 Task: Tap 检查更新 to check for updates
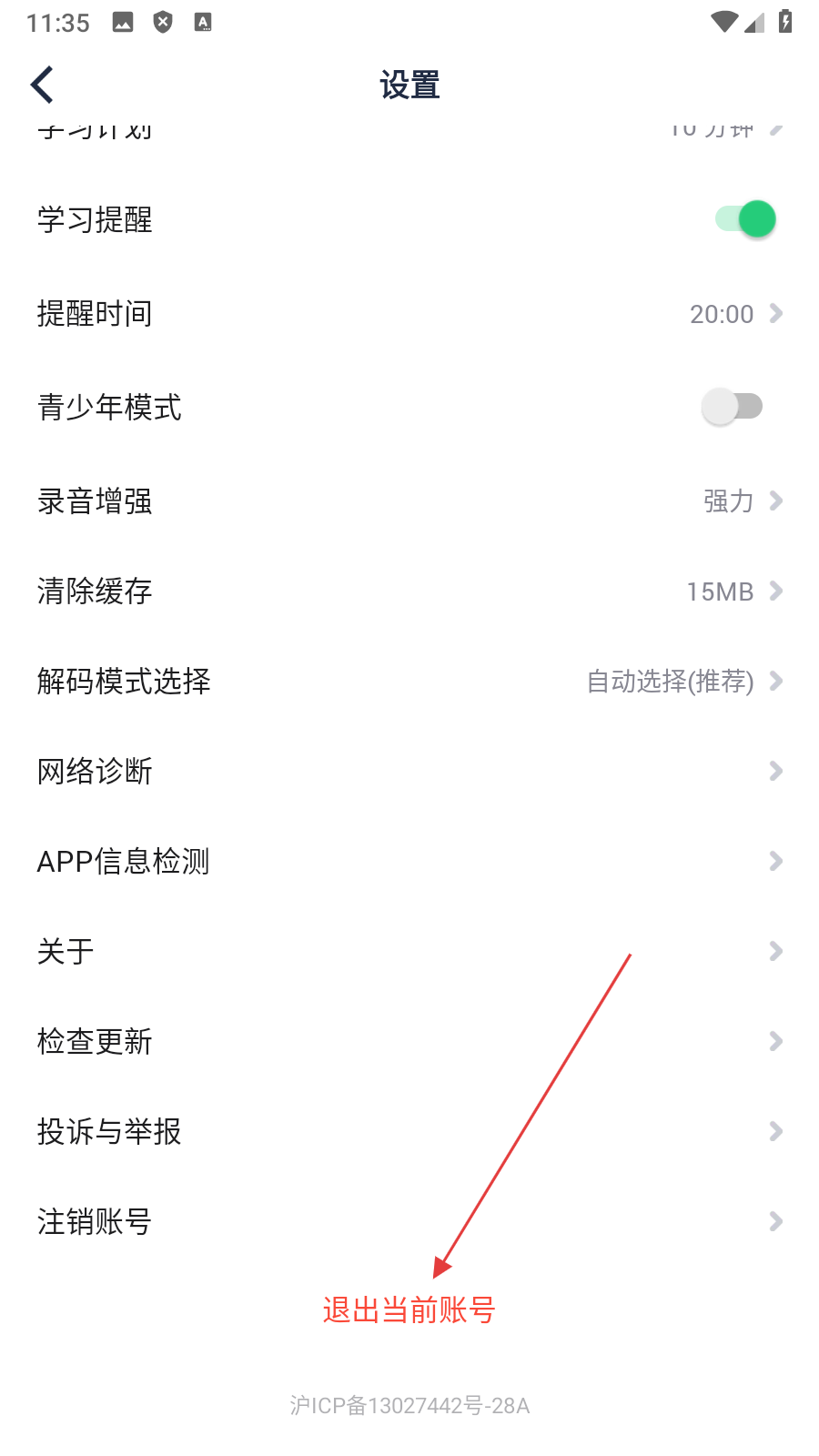click(409, 1041)
